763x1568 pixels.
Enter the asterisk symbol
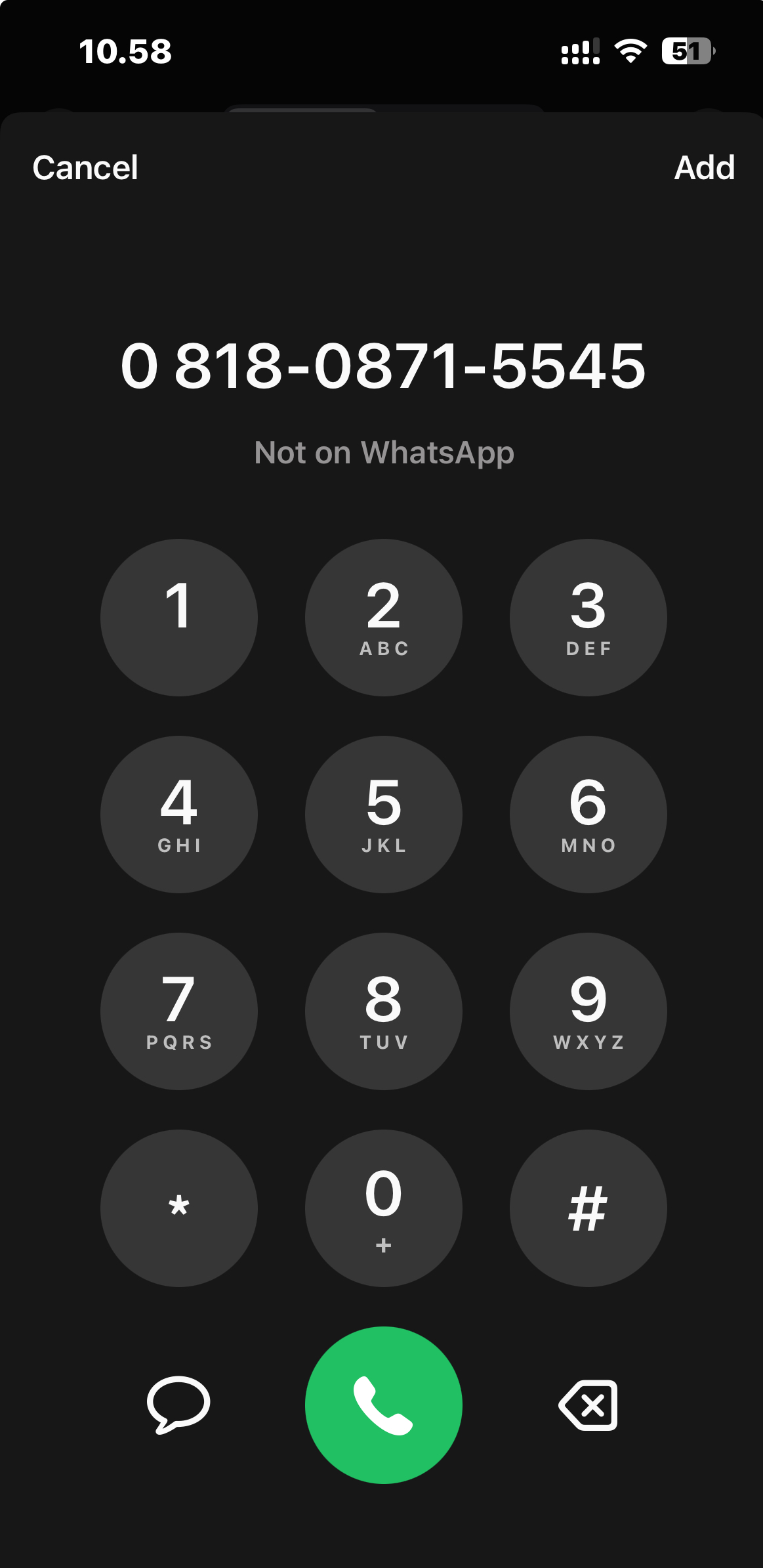178,1208
